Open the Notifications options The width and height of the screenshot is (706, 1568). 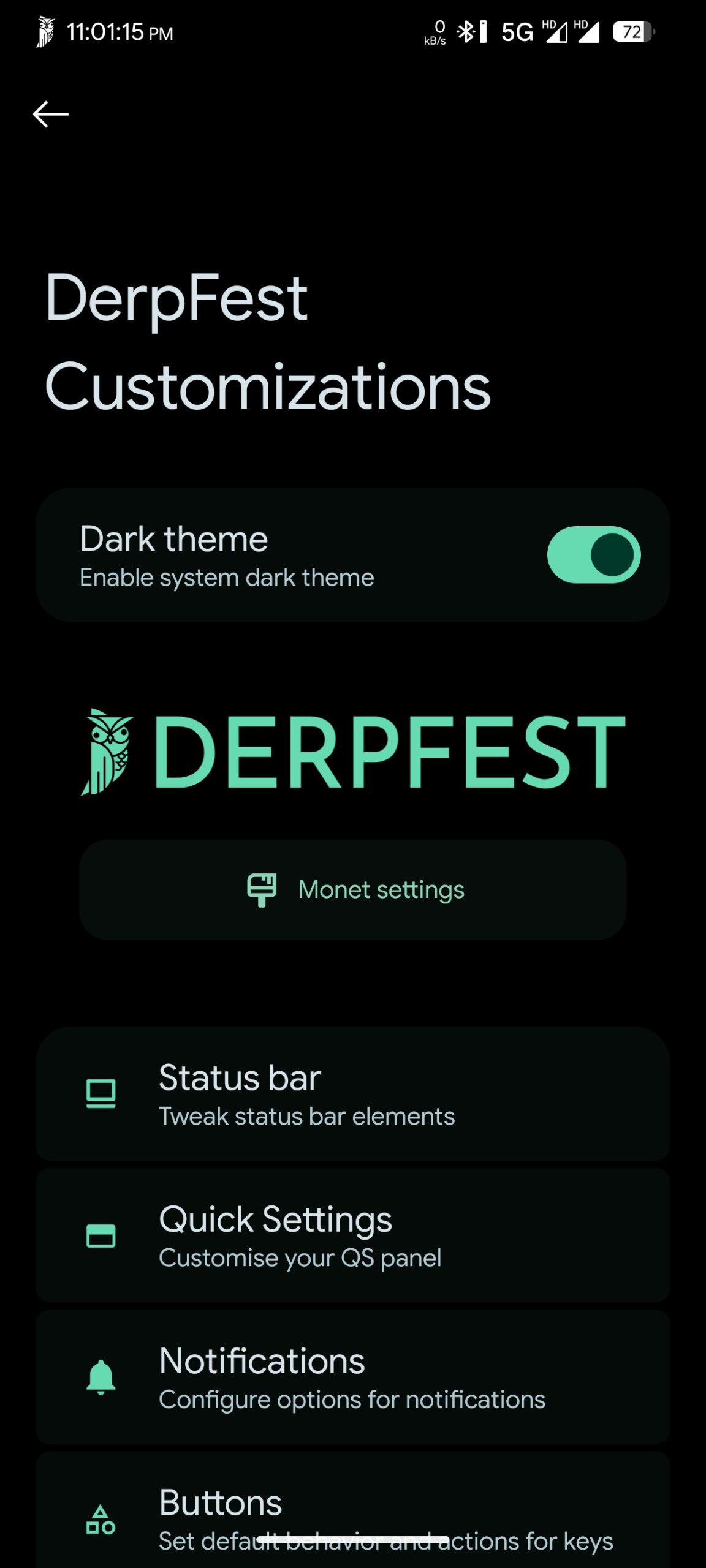pos(352,1377)
